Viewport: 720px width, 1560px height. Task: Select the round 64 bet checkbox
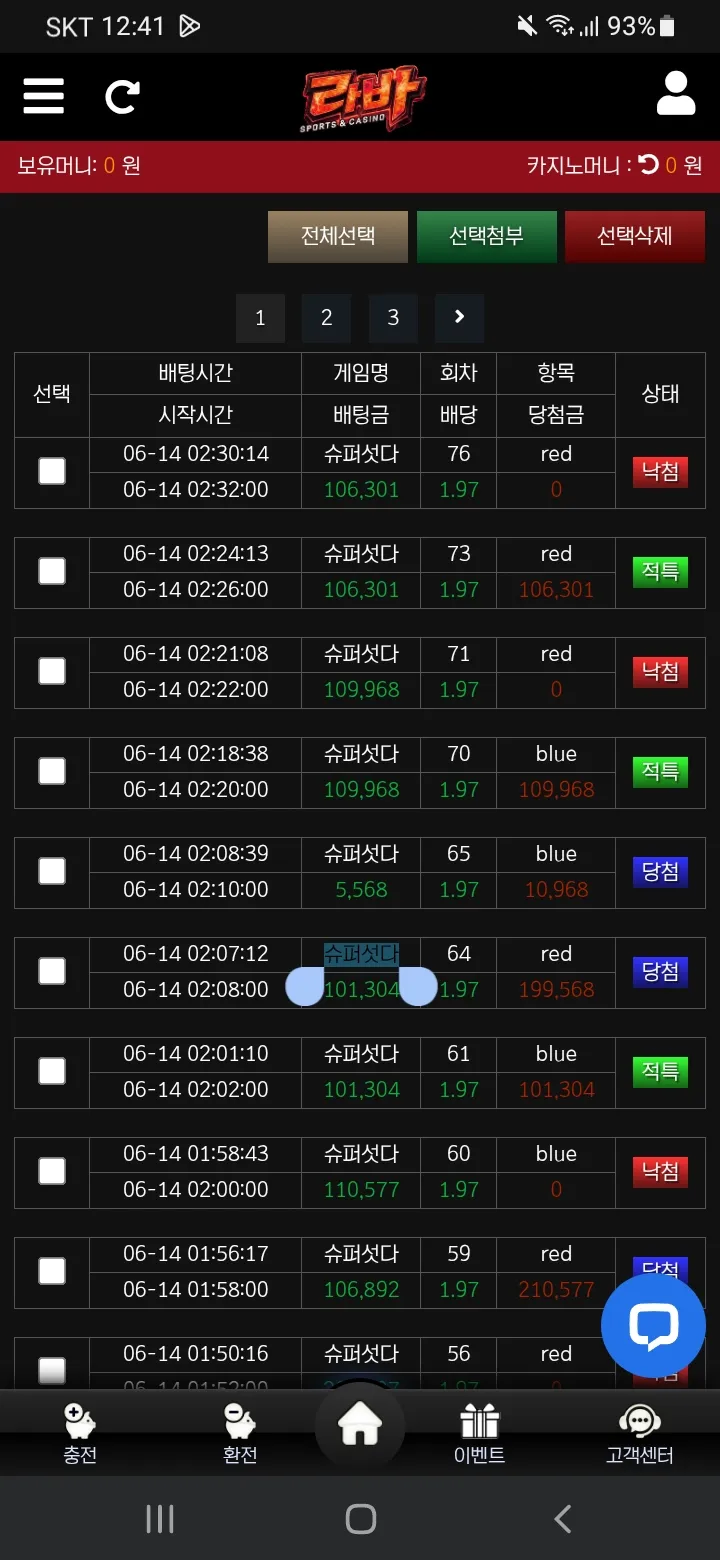[52, 971]
